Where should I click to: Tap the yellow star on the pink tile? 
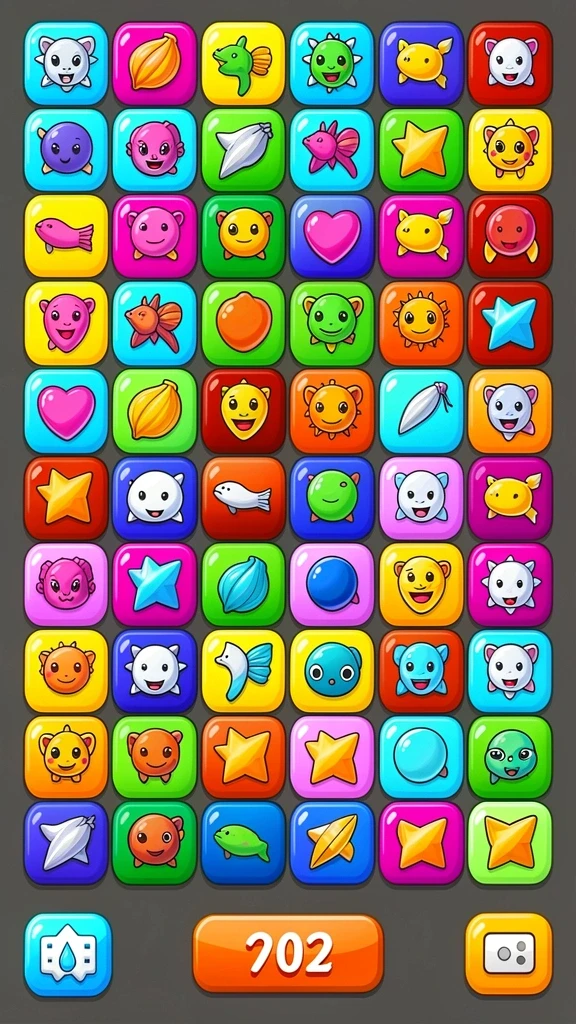[332, 758]
